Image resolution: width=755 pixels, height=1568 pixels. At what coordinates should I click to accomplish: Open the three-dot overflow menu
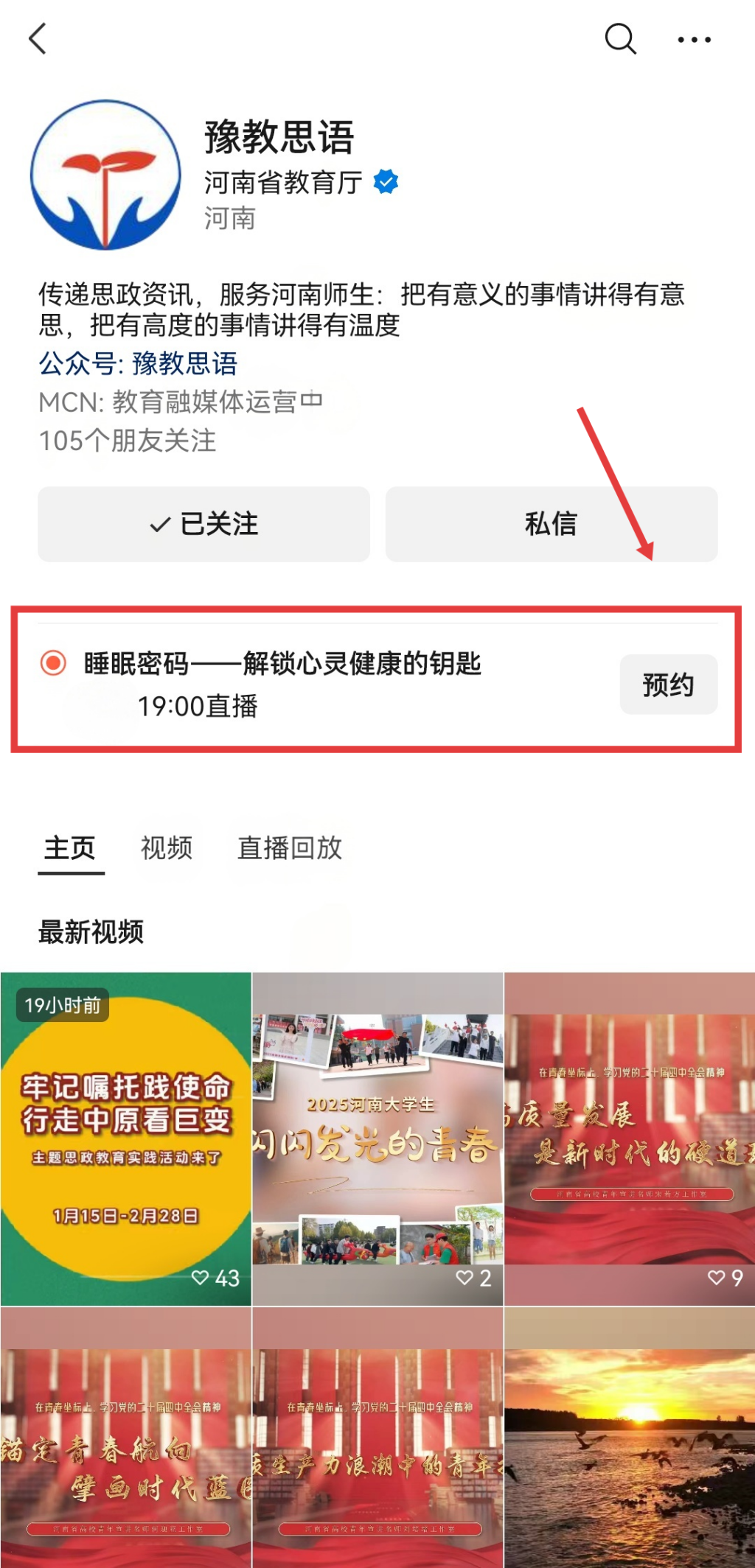[x=694, y=40]
